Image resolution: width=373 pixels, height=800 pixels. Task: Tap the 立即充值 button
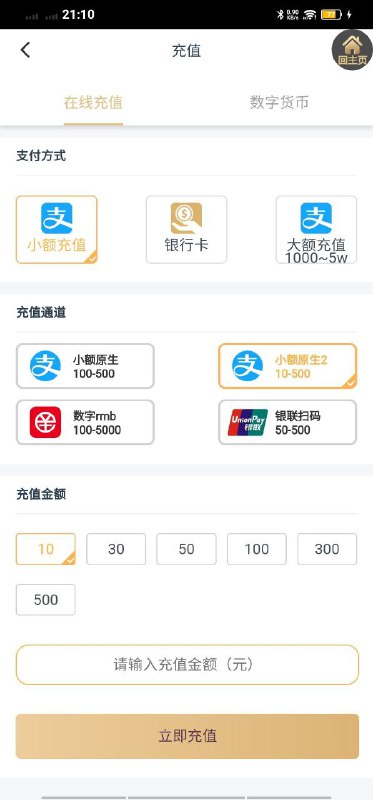coord(187,736)
